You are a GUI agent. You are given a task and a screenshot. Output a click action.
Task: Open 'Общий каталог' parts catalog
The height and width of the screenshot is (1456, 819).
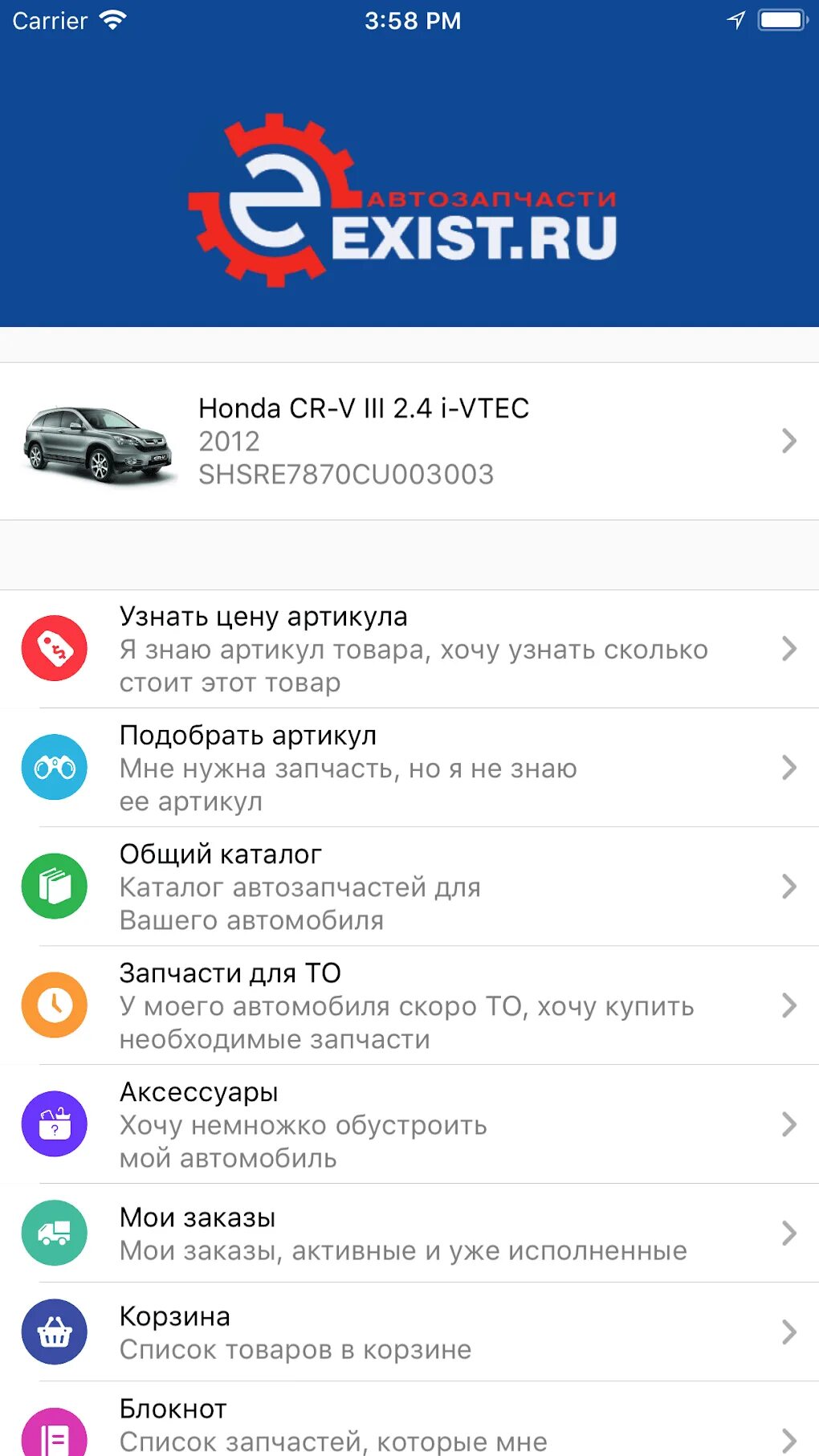coord(409,887)
